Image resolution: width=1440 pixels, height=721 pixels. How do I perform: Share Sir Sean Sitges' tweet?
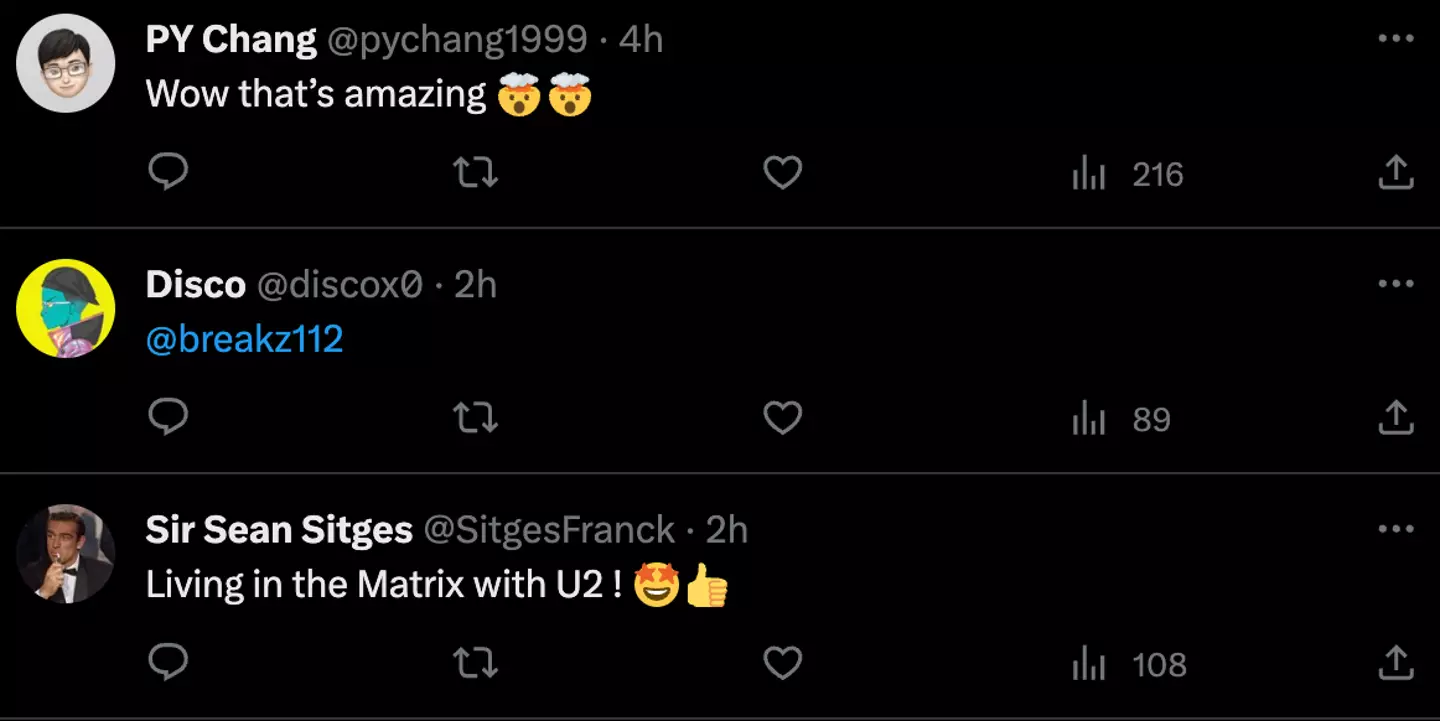click(x=1395, y=663)
